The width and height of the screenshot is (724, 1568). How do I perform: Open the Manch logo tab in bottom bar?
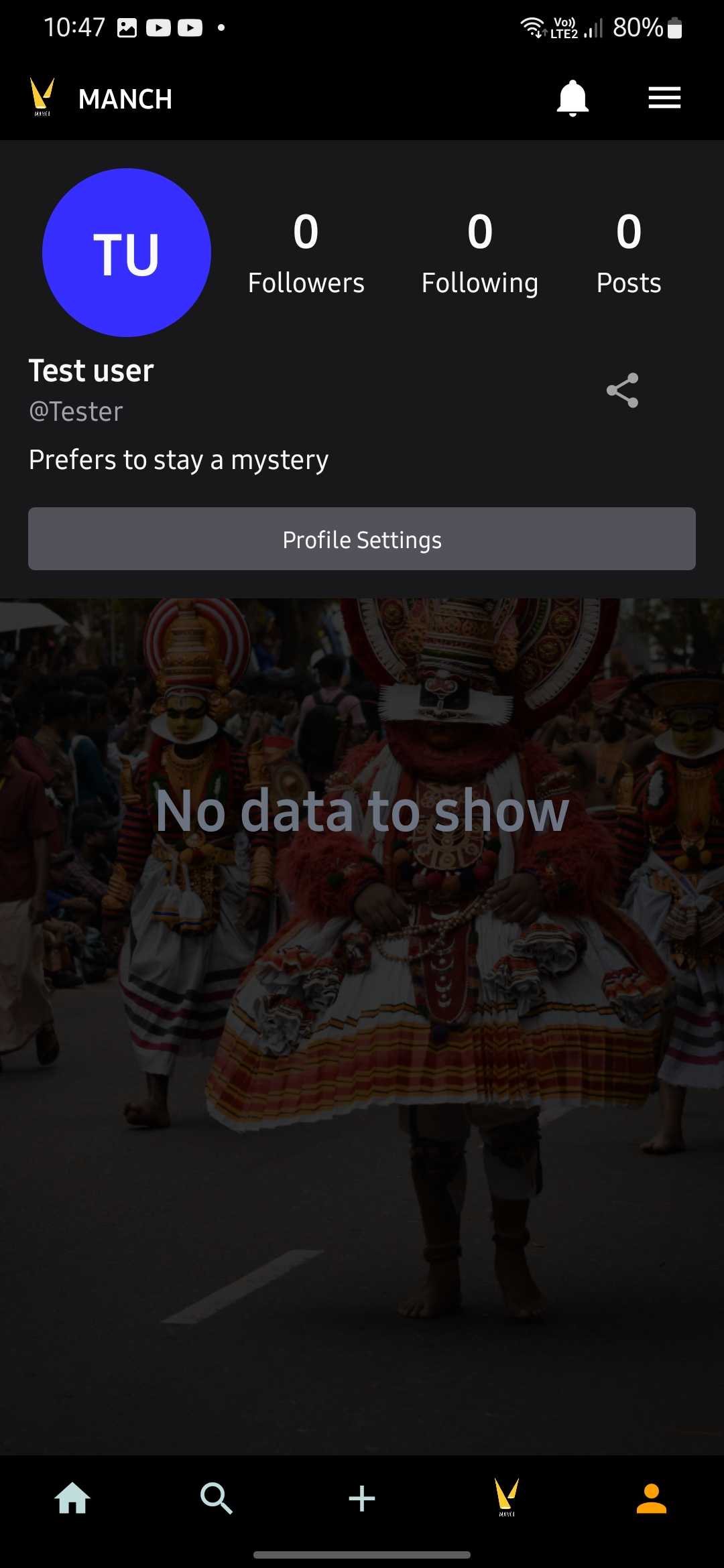point(507,1498)
